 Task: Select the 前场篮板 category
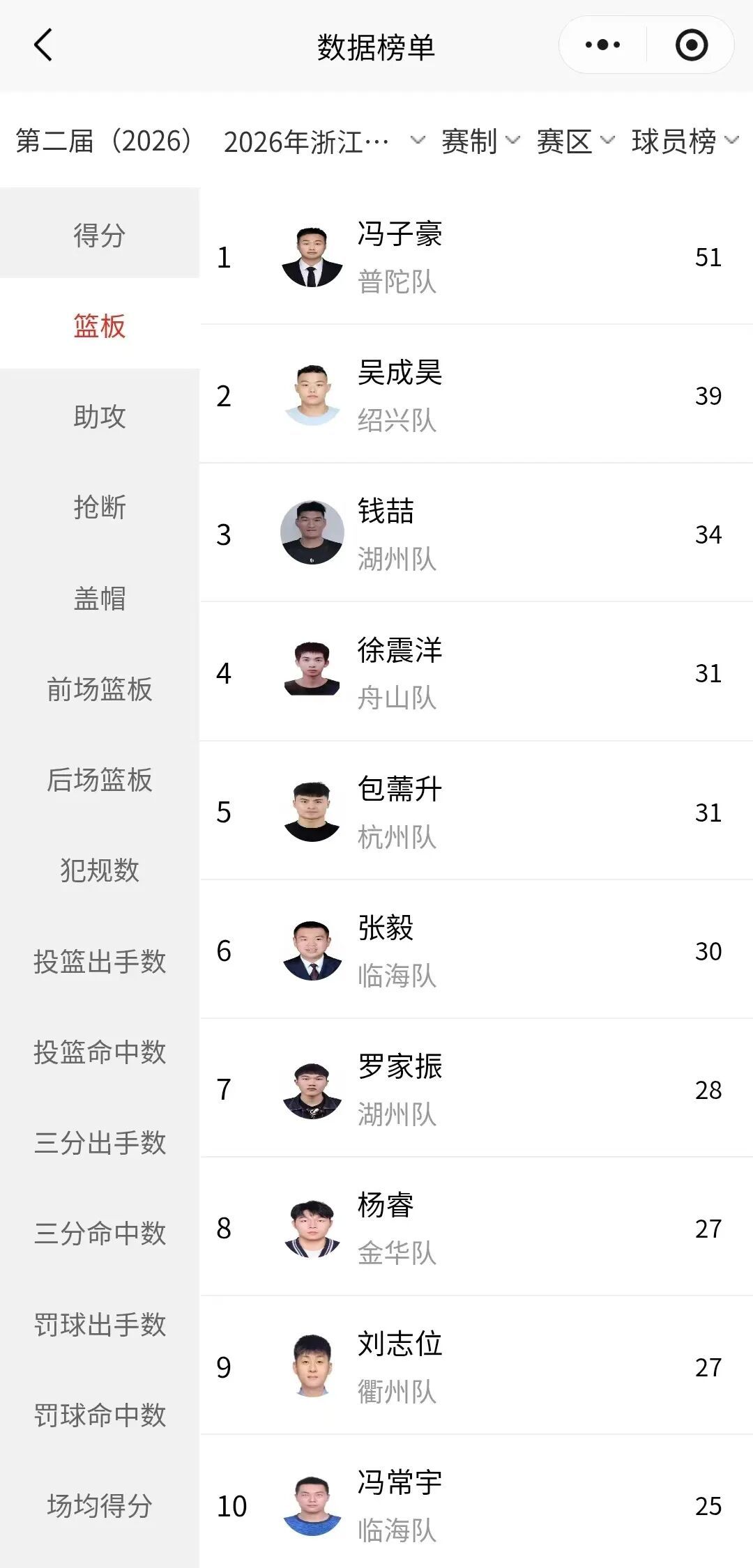(100, 689)
